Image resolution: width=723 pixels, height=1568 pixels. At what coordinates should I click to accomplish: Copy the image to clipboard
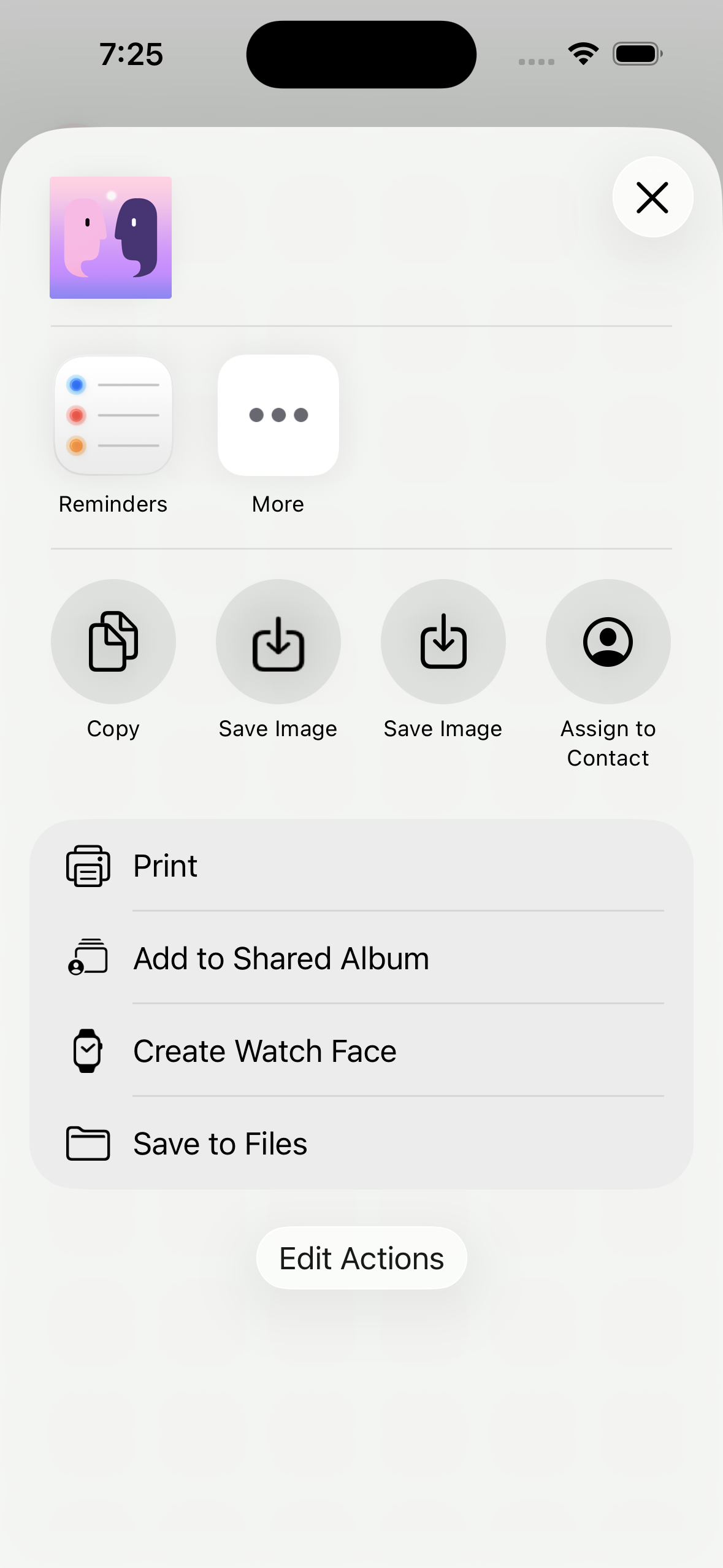(x=113, y=642)
